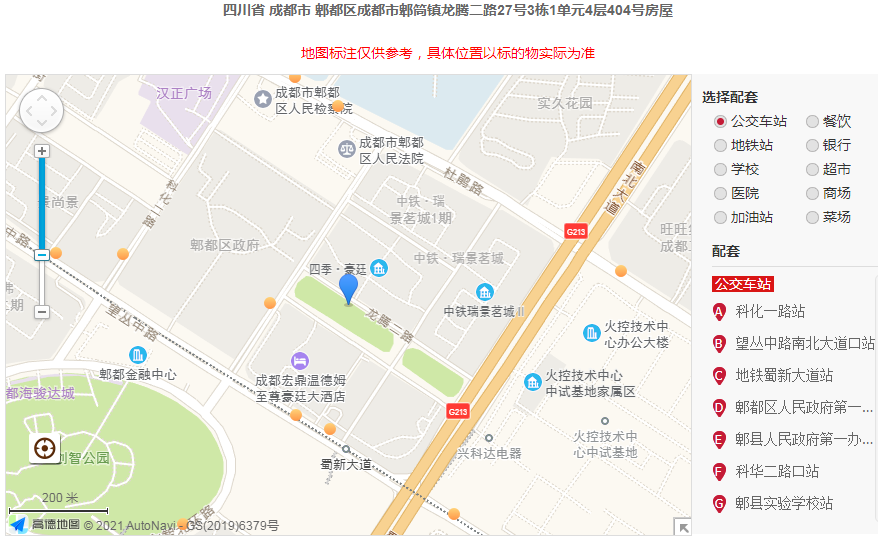
Task: Open 望丛中路南北大道口站 result
Action: tap(804, 344)
